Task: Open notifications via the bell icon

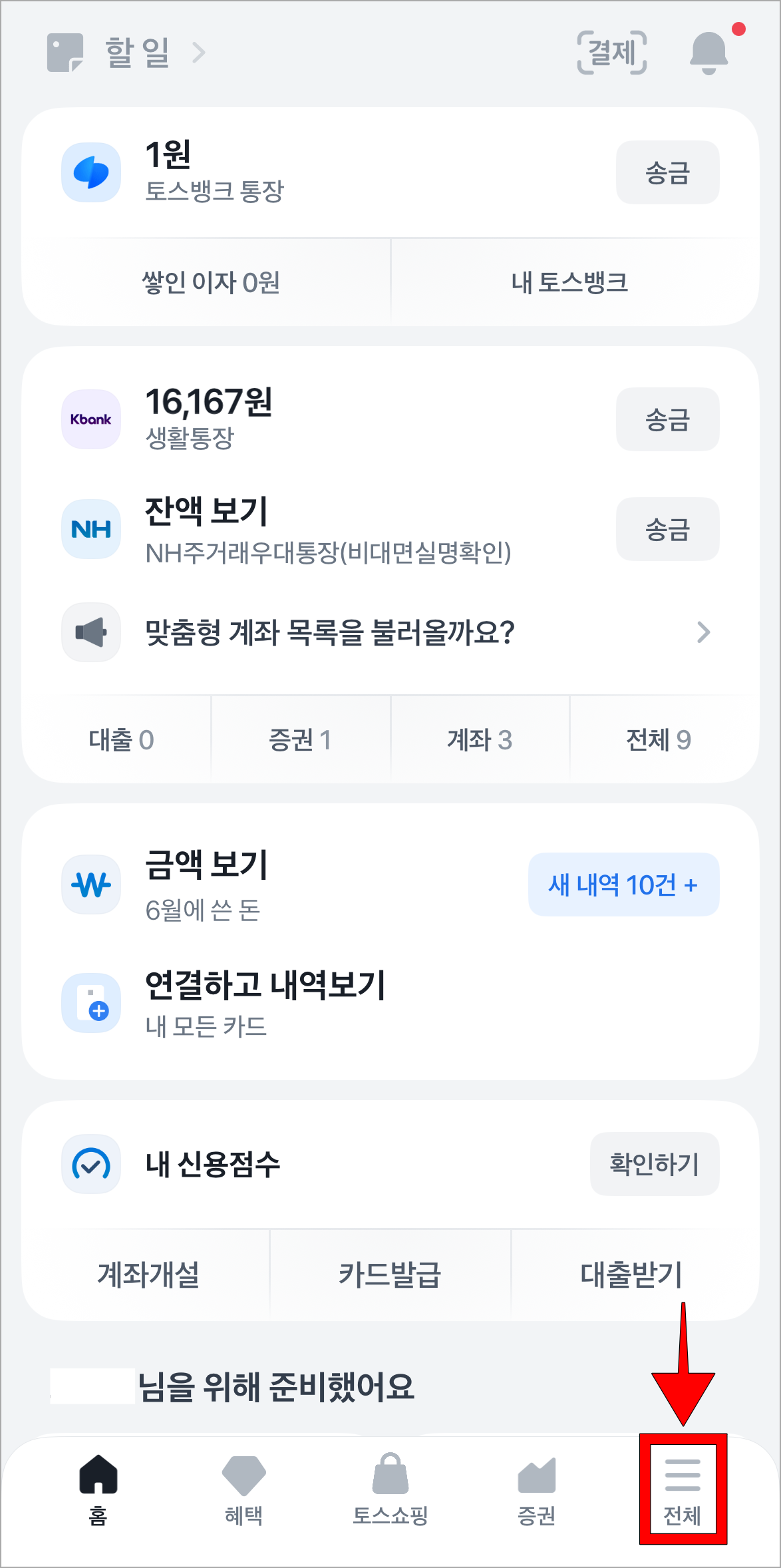Action: 708,52
